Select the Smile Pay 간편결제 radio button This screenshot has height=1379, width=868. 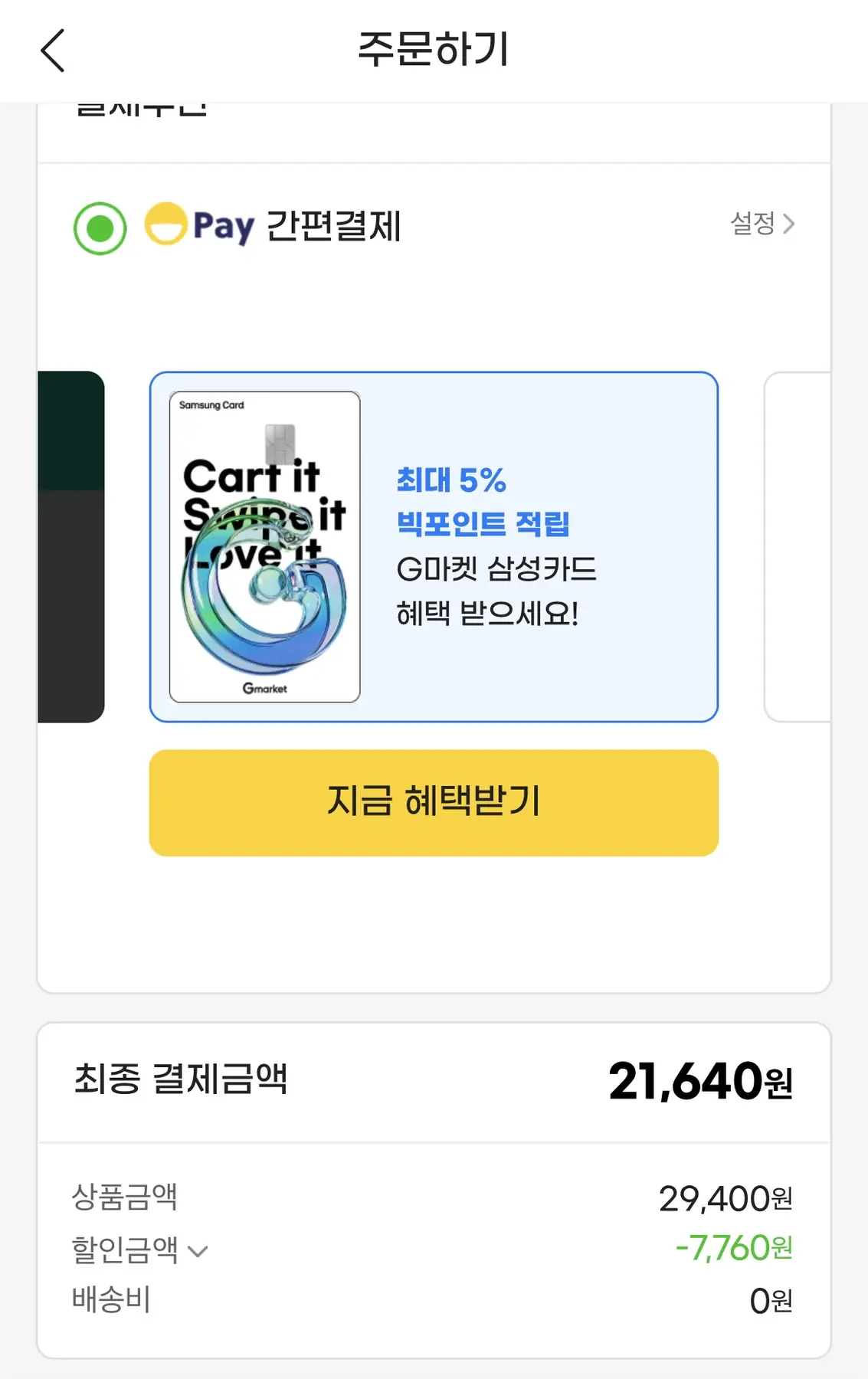point(100,228)
